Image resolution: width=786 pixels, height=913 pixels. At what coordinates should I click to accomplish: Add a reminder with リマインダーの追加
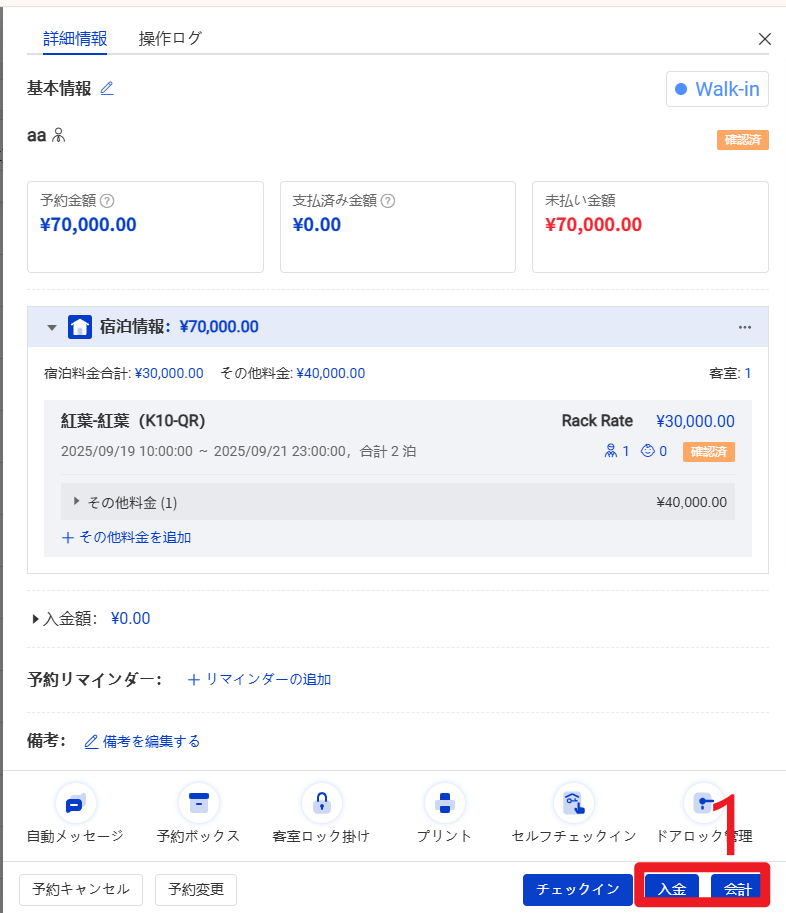[x=259, y=679]
